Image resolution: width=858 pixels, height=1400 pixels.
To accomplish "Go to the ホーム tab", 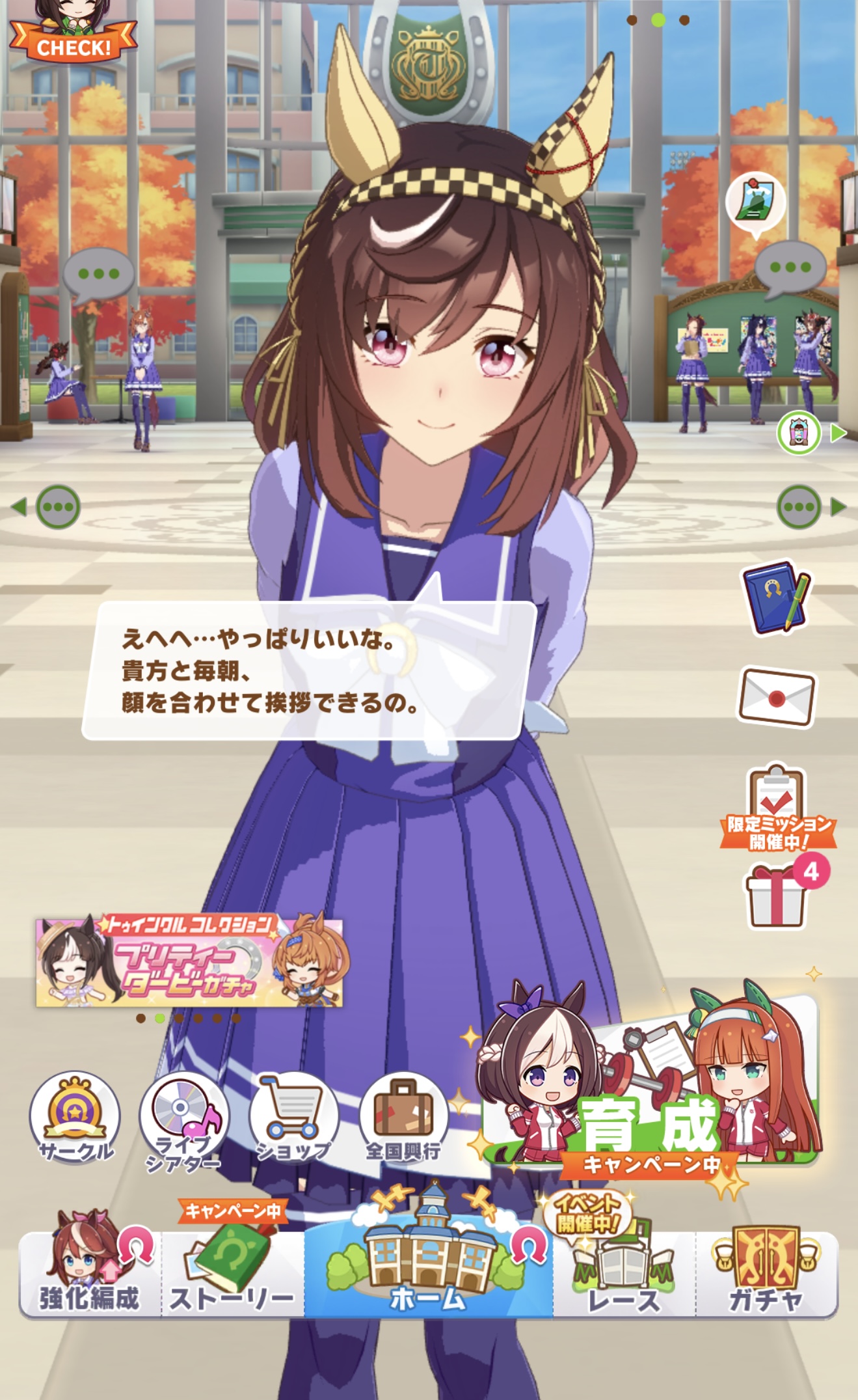I will pyautogui.click(x=428, y=1269).
